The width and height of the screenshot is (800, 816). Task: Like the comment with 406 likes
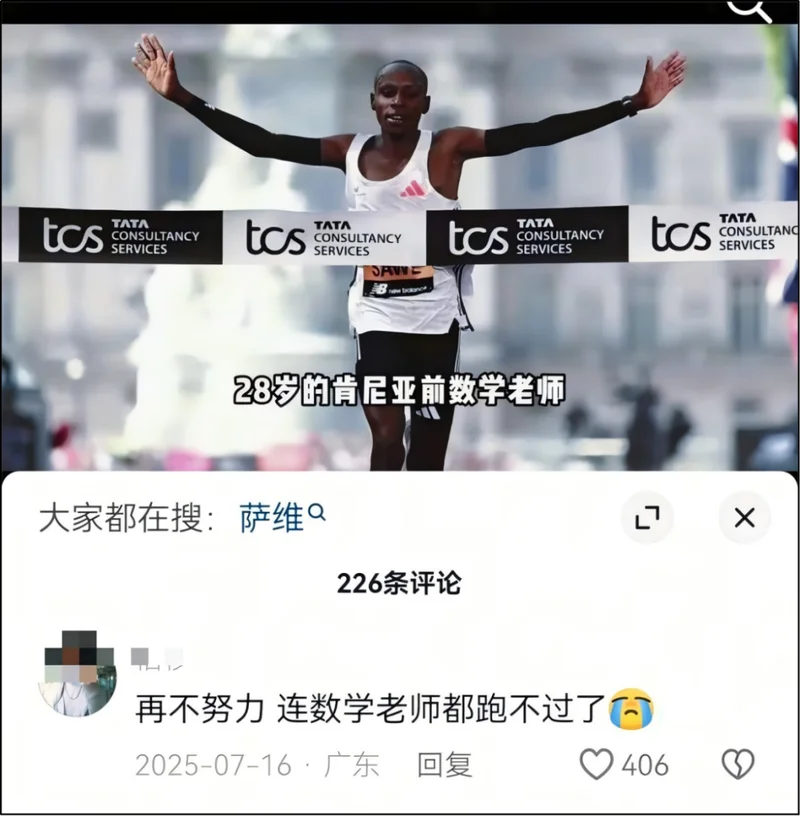tap(597, 765)
